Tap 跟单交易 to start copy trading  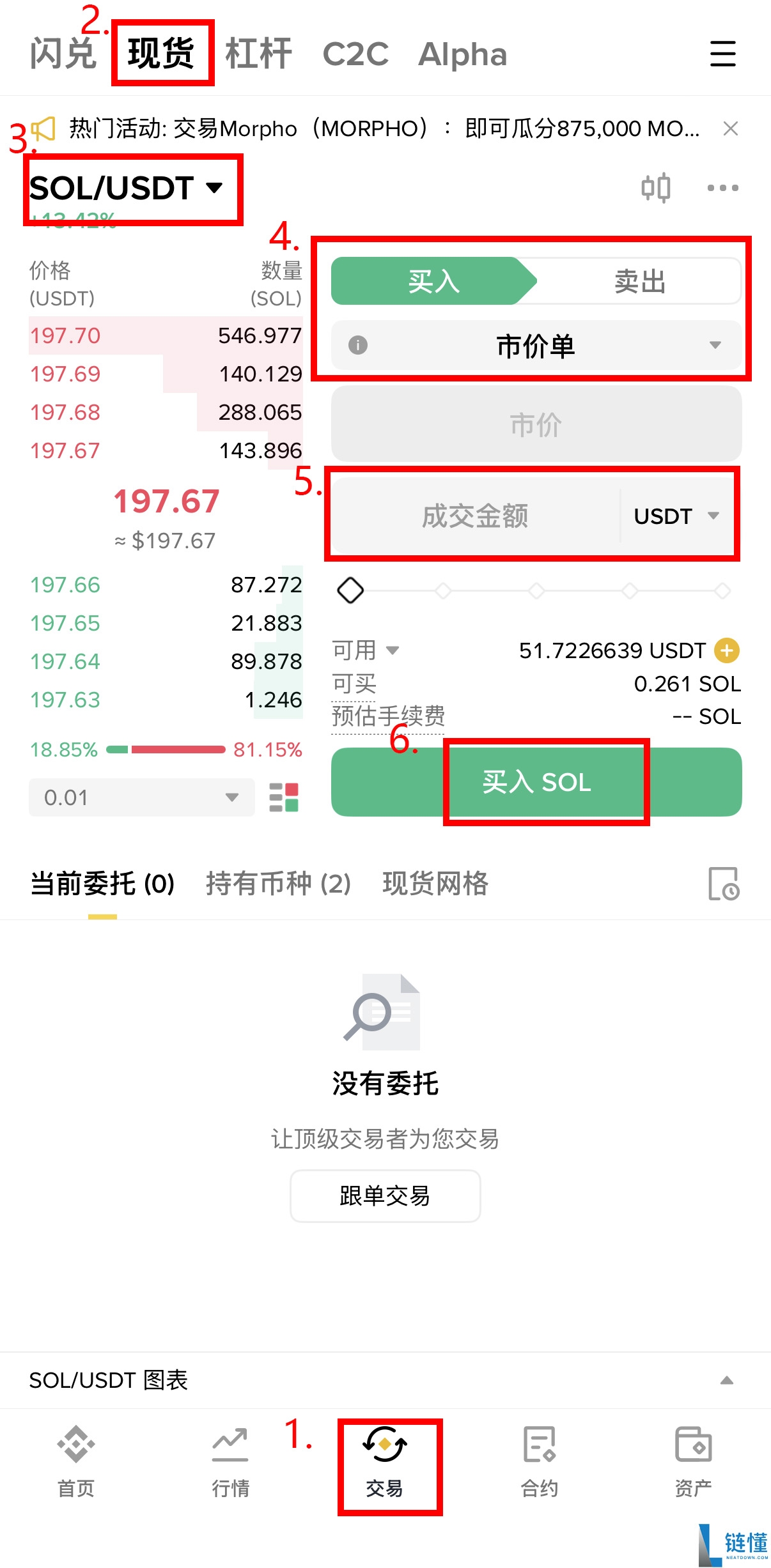tap(385, 1195)
